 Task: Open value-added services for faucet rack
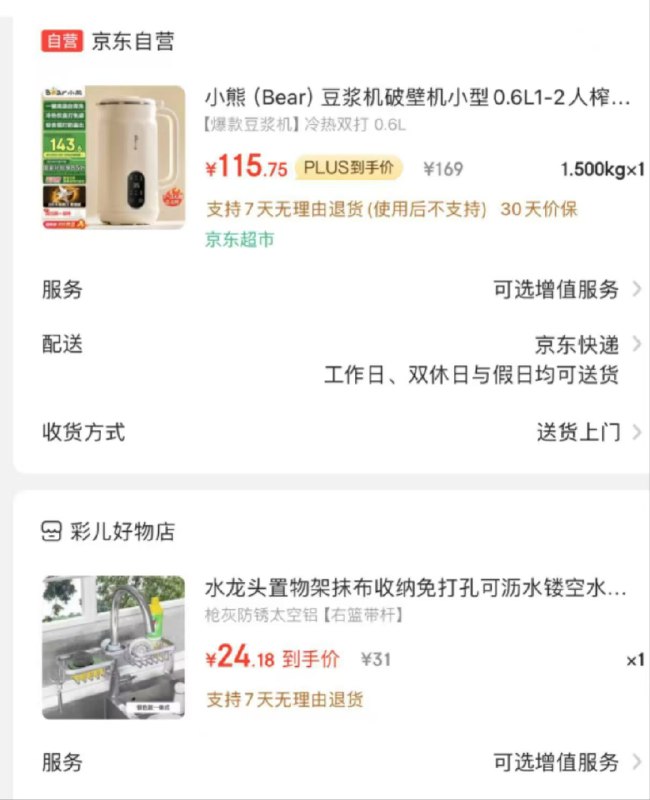point(567,763)
